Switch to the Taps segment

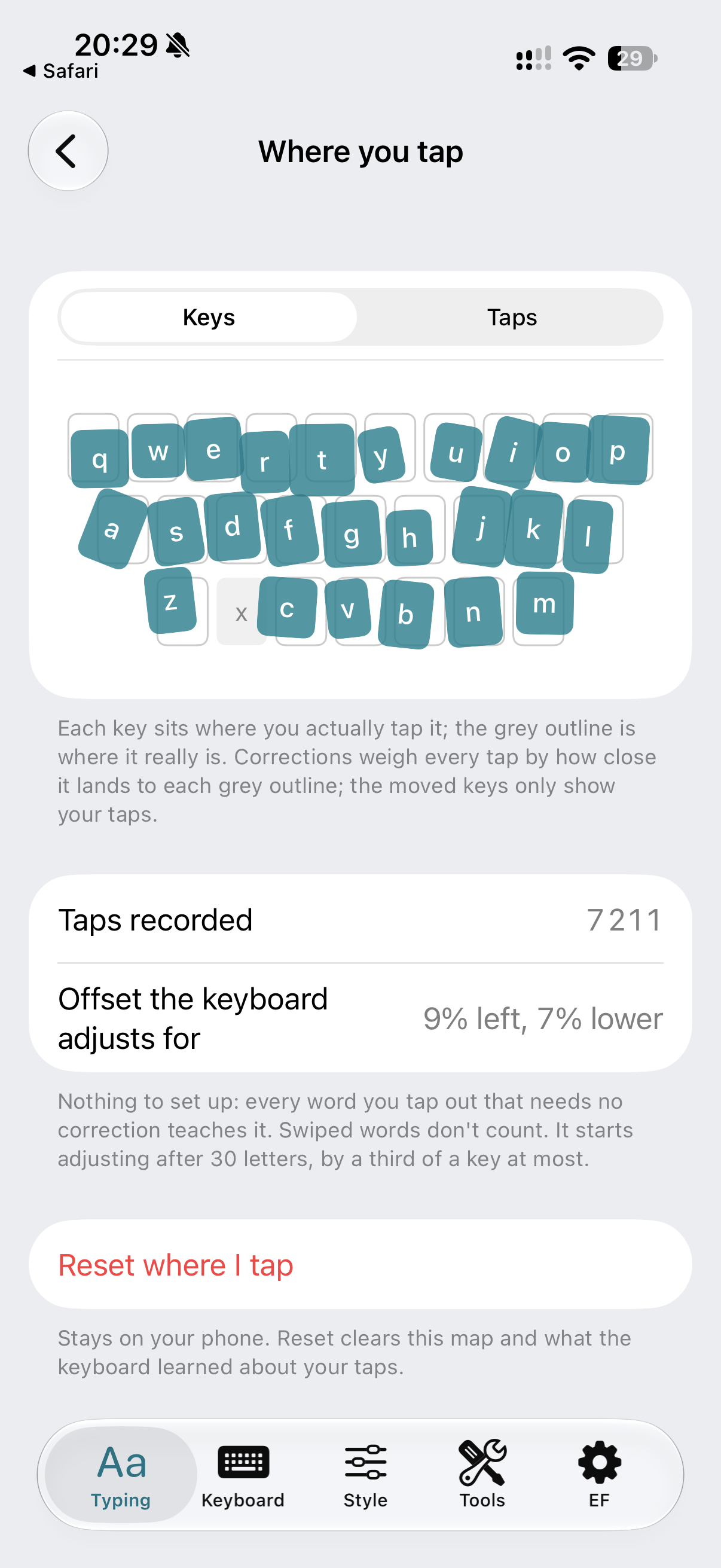[x=511, y=317]
